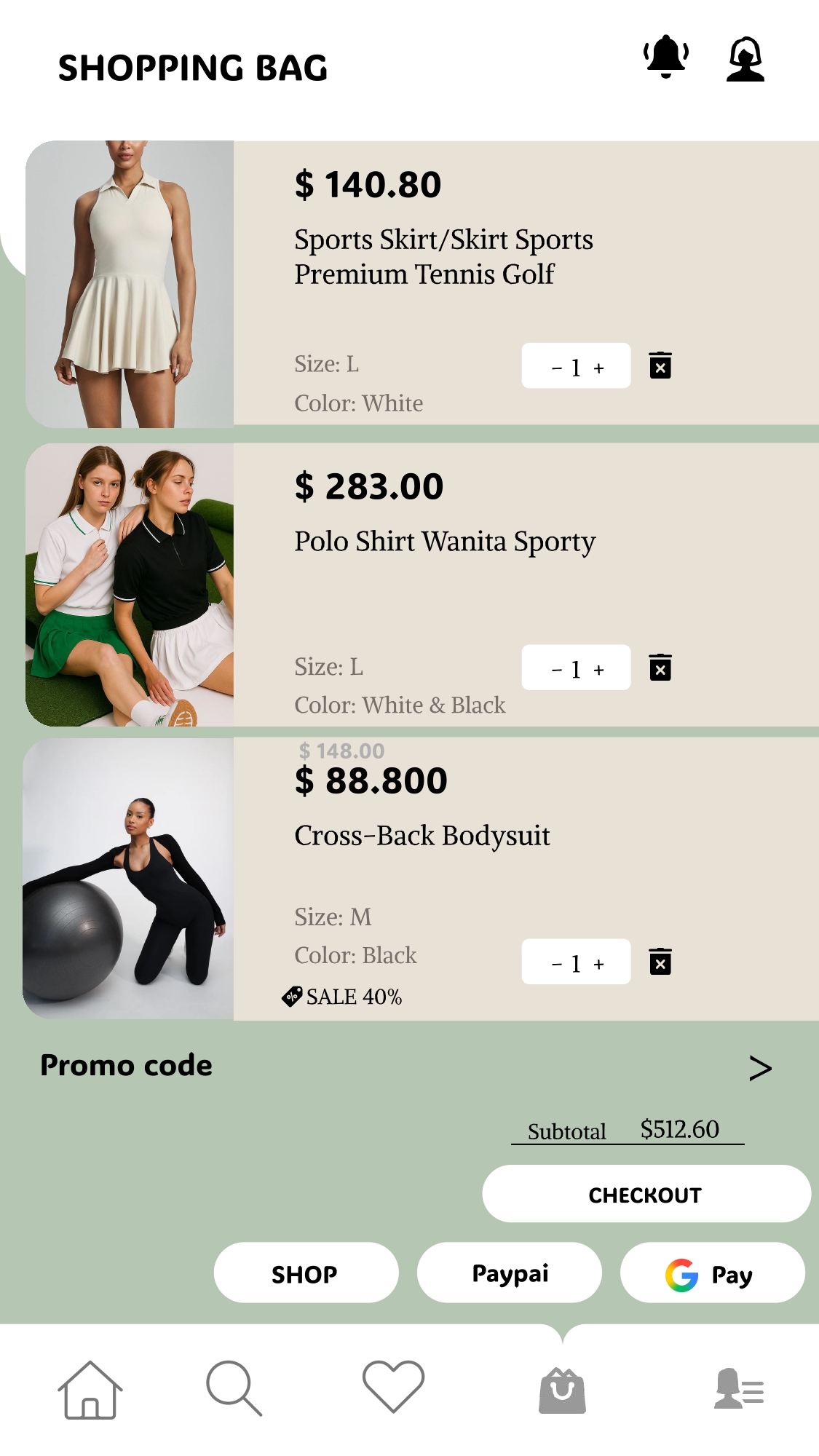Open the customer support icon
The height and width of the screenshot is (1456, 819).
[745, 60]
